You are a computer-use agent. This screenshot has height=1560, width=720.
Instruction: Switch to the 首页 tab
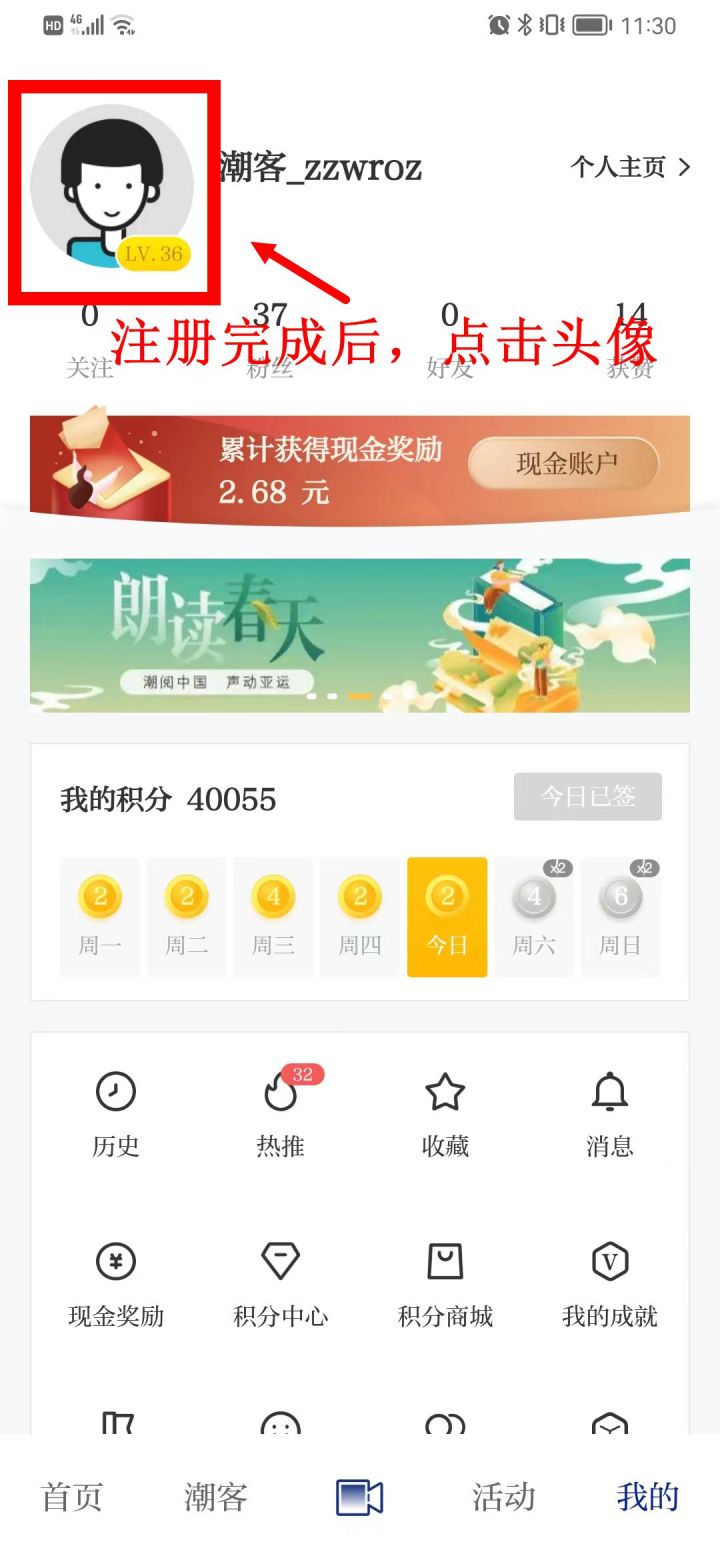pyautogui.click(x=72, y=1497)
